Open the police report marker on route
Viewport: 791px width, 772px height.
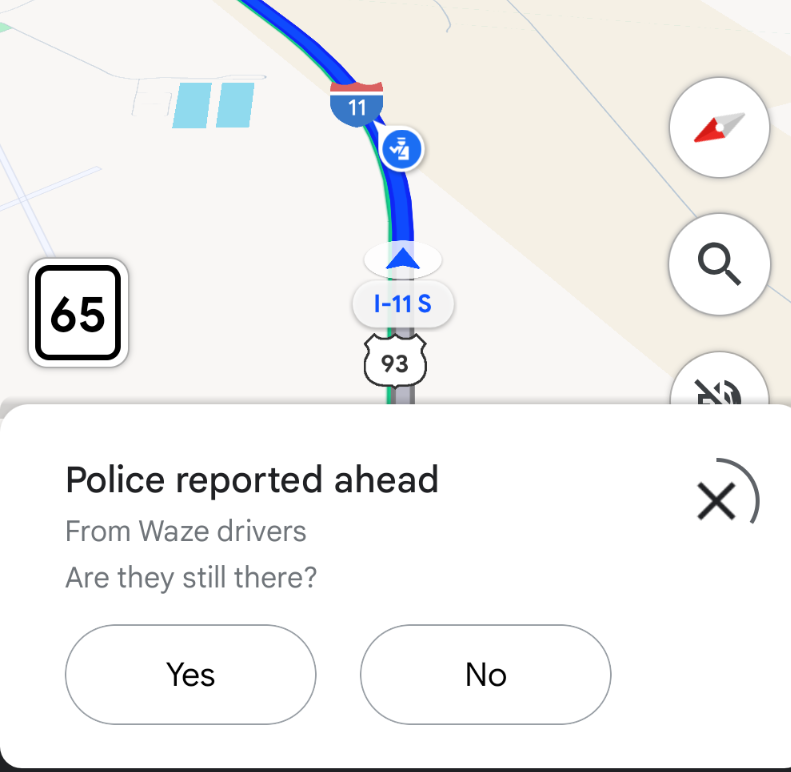click(x=402, y=150)
